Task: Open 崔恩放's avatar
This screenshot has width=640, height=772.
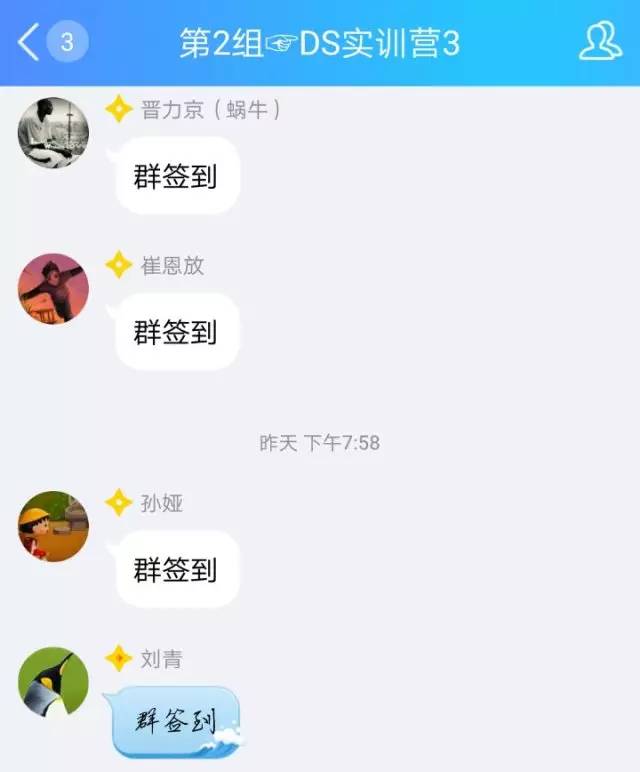Action: tap(53, 289)
